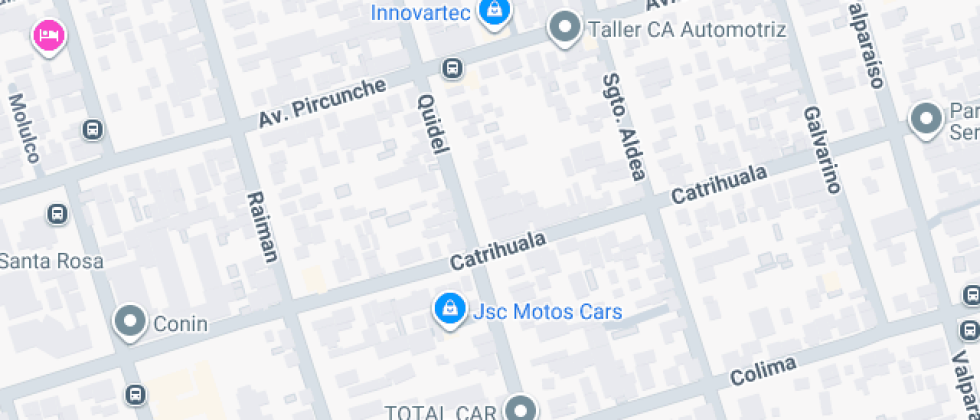Select the Taller CA Automotriz place marker

tap(566, 28)
